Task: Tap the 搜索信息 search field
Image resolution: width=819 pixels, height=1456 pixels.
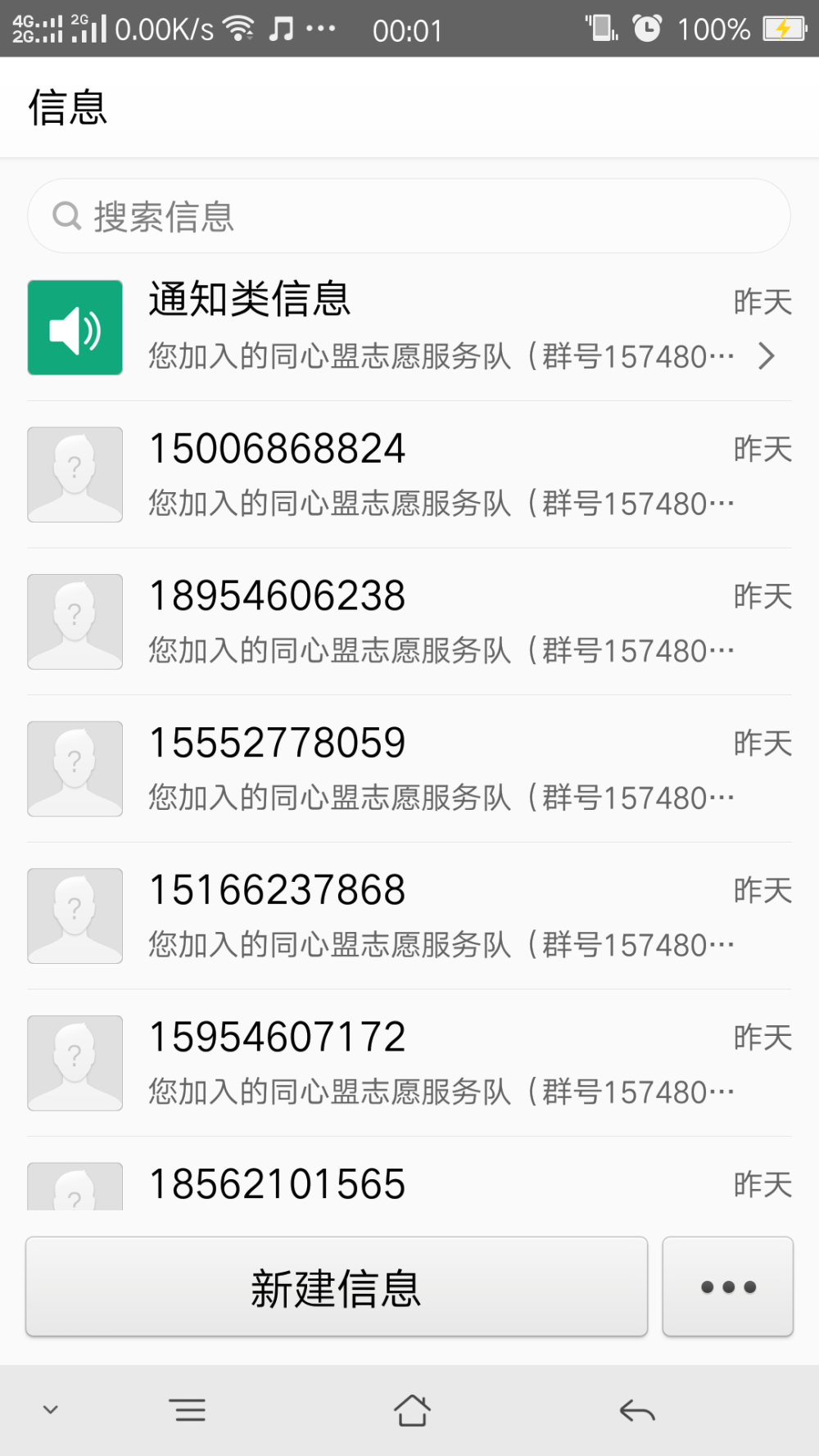Action: (x=409, y=216)
